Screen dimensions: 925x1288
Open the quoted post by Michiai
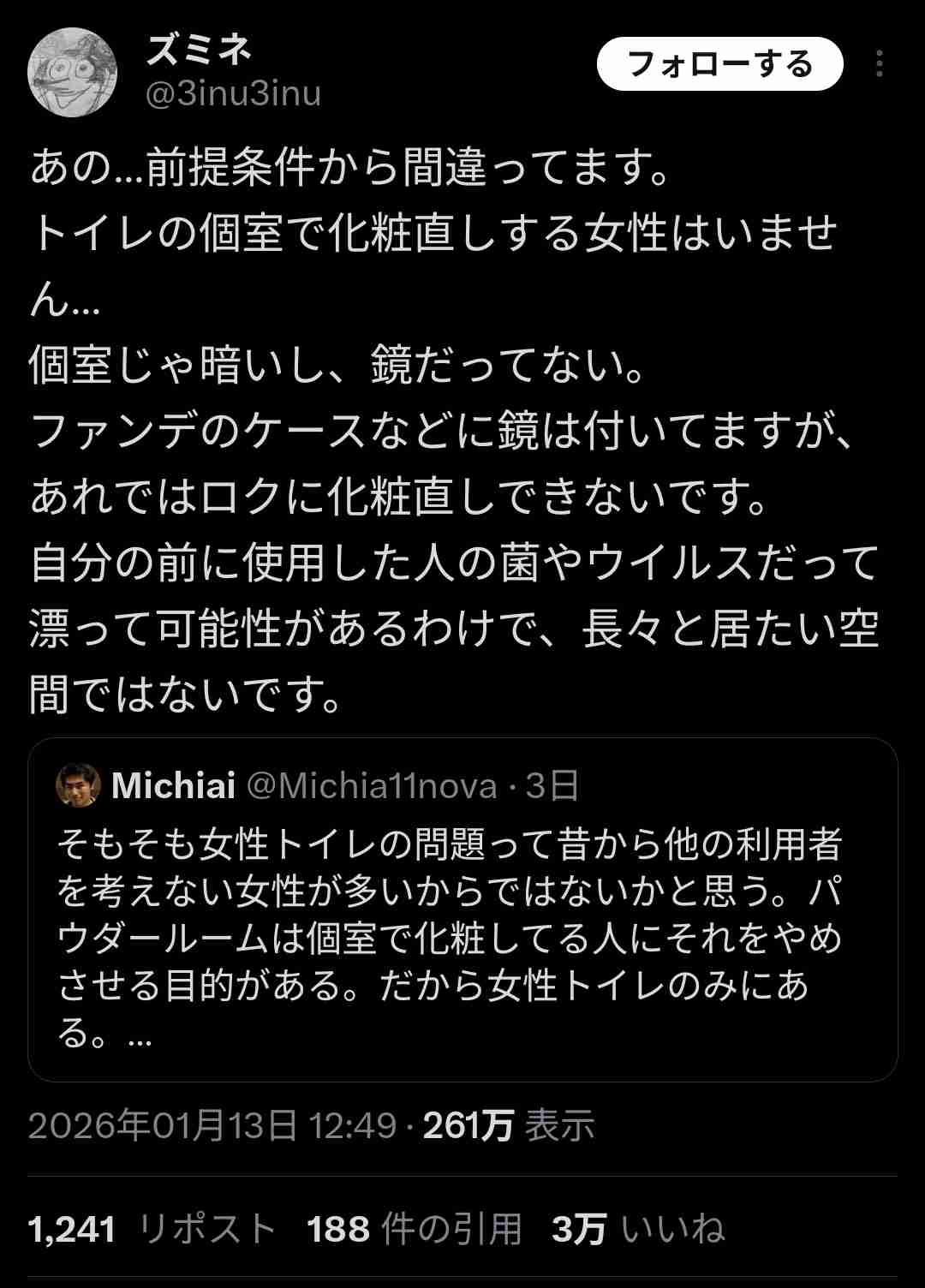click(462, 933)
